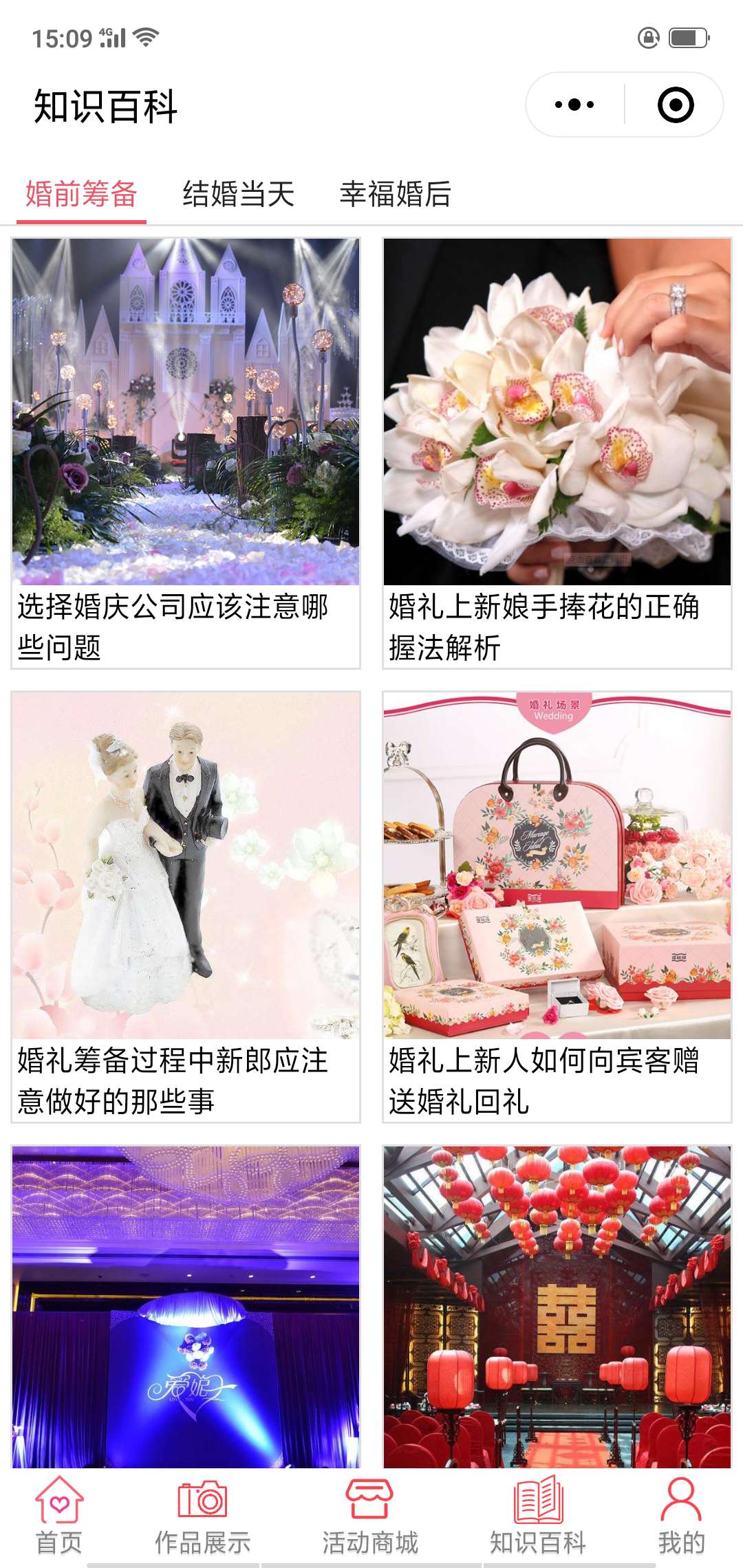Image resolution: width=743 pixels, height=1568 pixels.
Task: Open the red lantern wedding hall card
Action: click(x=557, y=1307)
